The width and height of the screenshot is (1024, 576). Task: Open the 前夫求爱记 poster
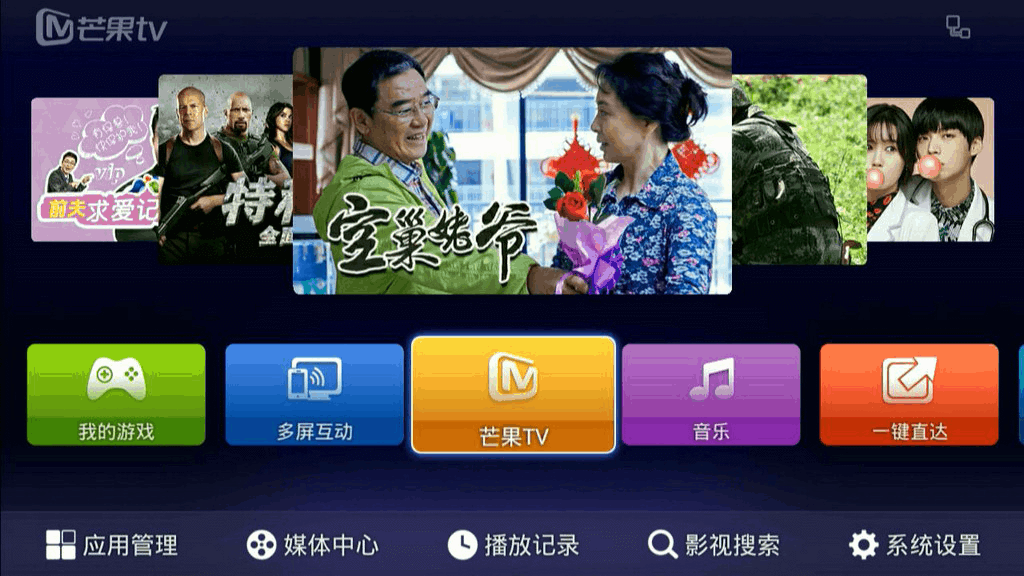[x=93, y=169]
